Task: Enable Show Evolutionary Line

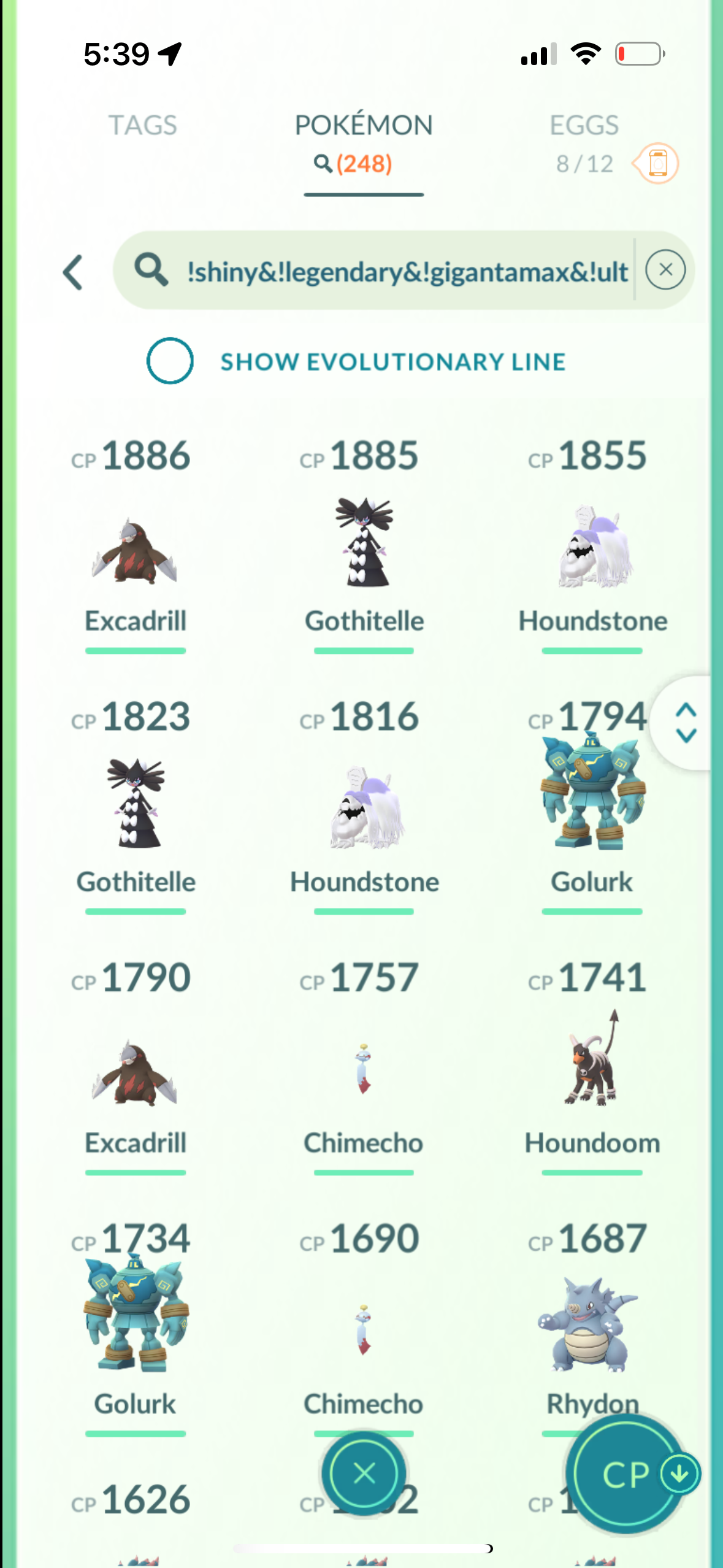Action: coord(170,361)
